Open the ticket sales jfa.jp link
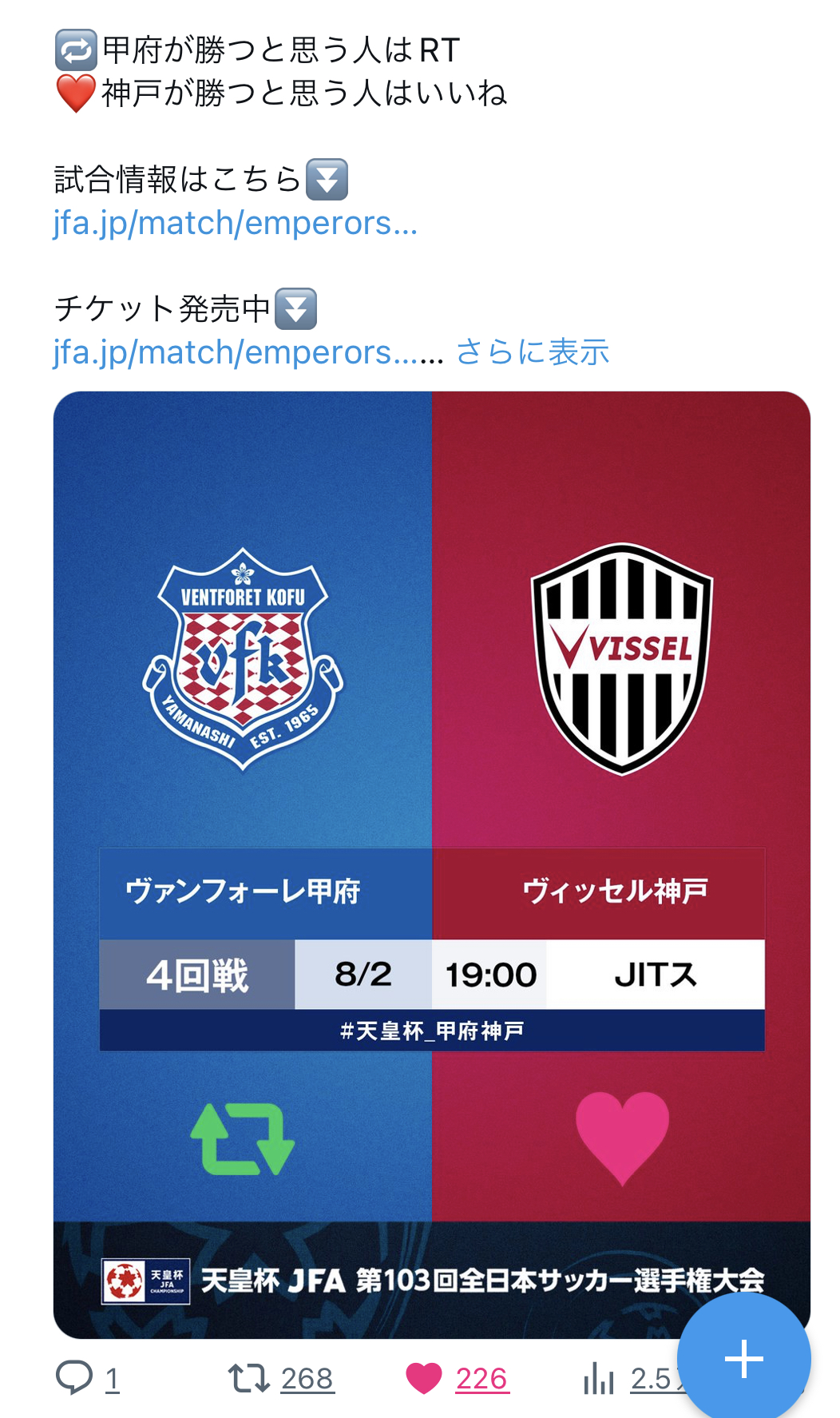The height and width of the screenshot is (1418, 840). pyautogui.click(x=235, y=352)
